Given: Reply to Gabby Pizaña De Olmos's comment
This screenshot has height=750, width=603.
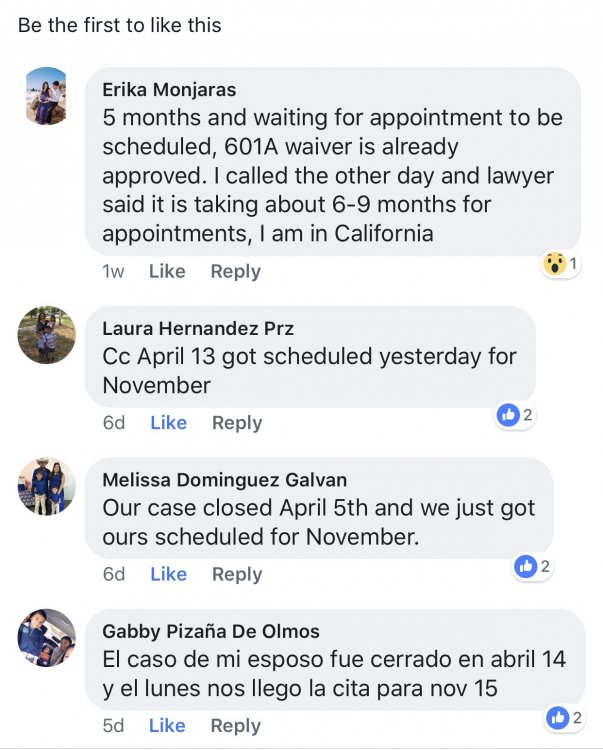Looking at the screenshot, I should point(237,726).
